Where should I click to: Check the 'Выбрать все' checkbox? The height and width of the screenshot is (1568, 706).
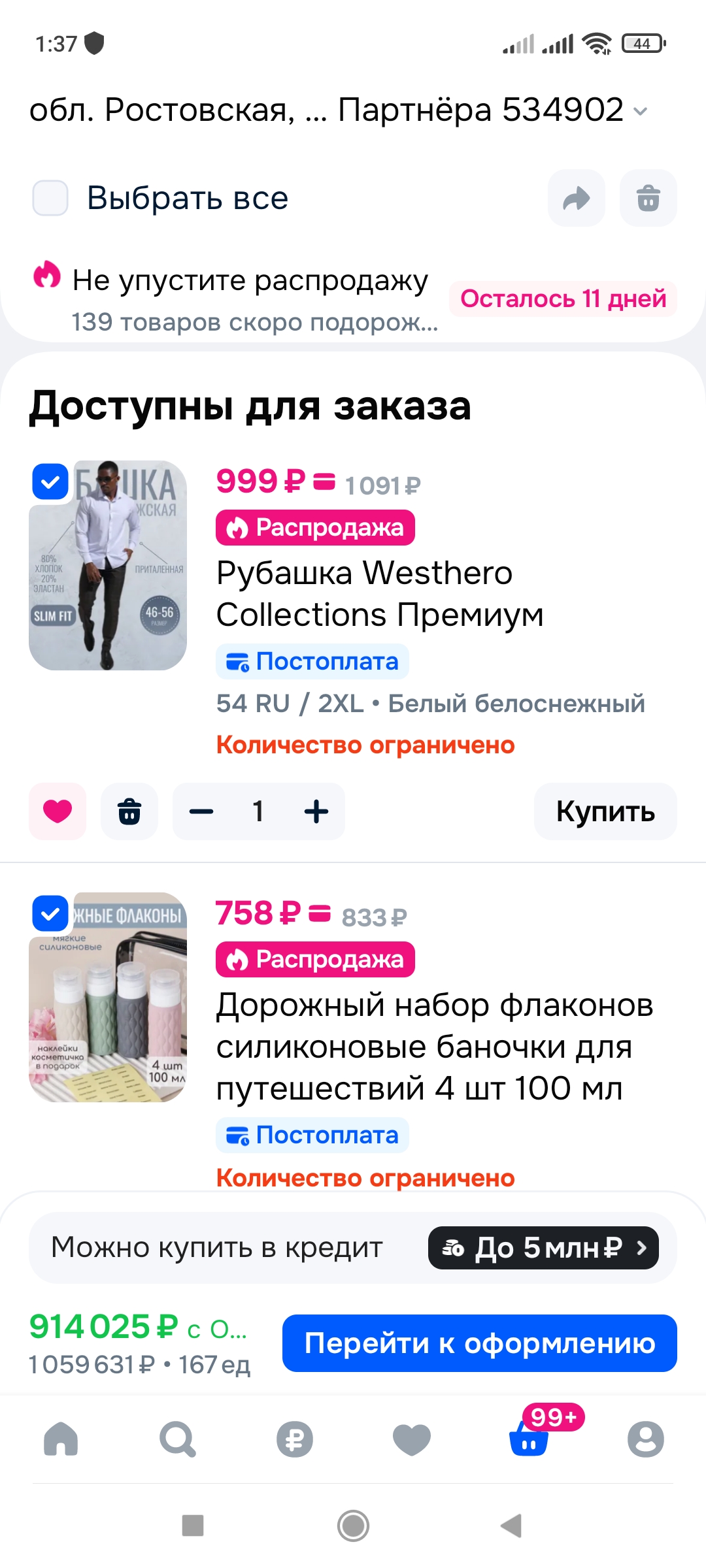point(50,198)
